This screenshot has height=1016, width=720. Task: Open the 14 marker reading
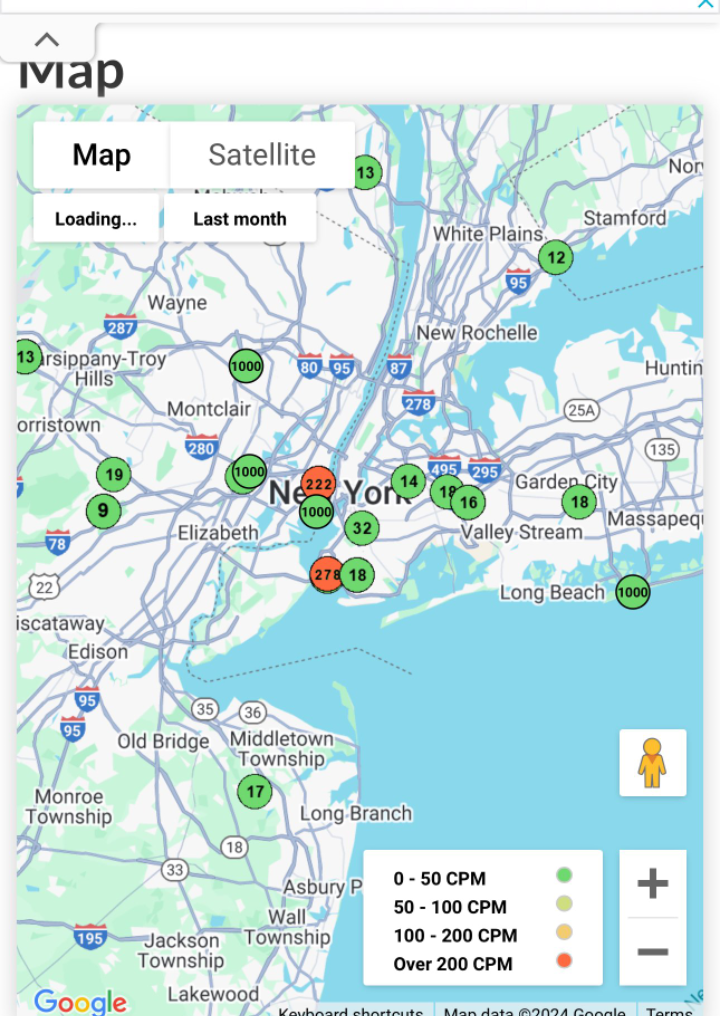click(x=408, y=482)
